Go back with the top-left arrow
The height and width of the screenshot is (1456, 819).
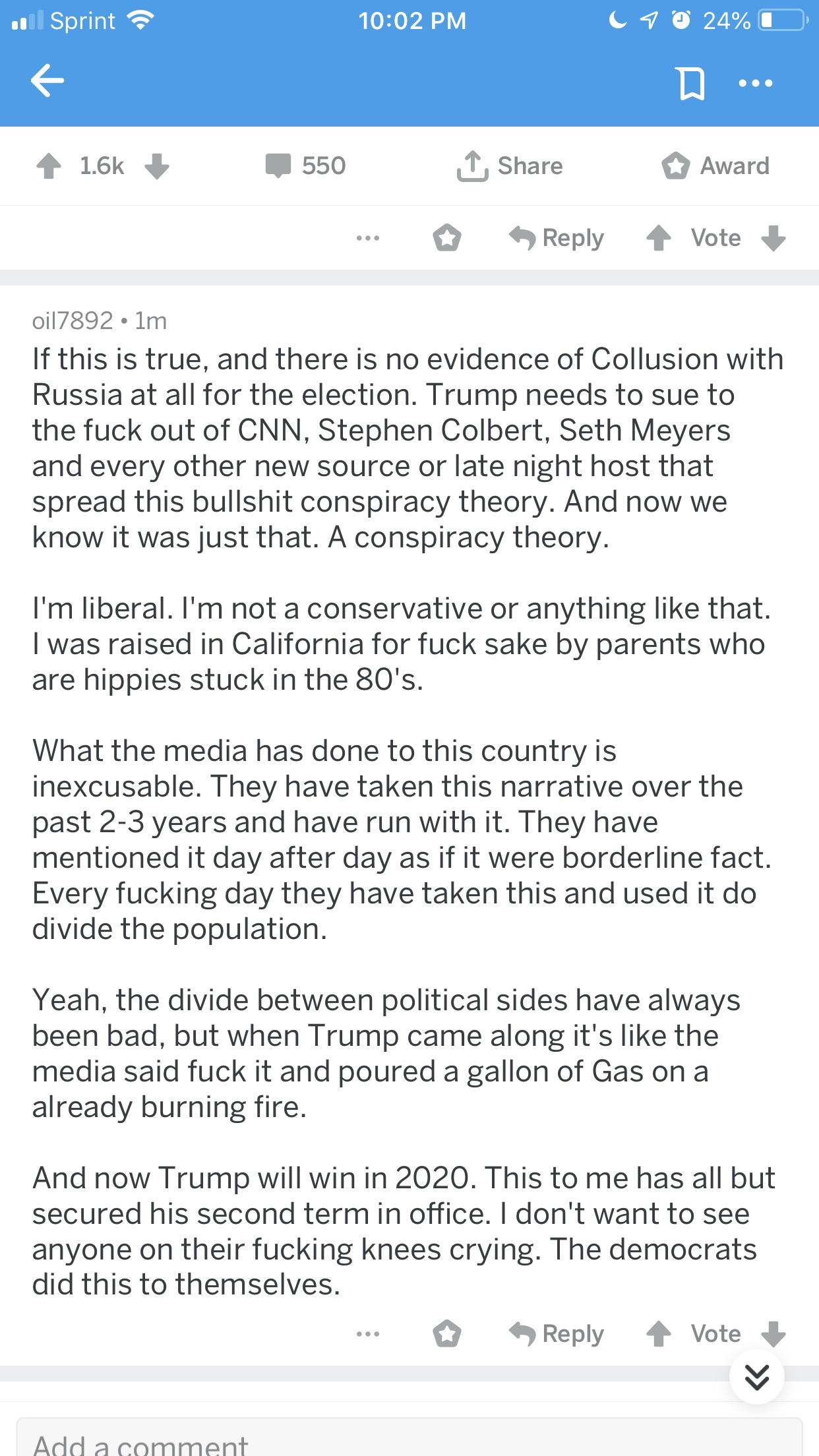click(x=47, y=82)
